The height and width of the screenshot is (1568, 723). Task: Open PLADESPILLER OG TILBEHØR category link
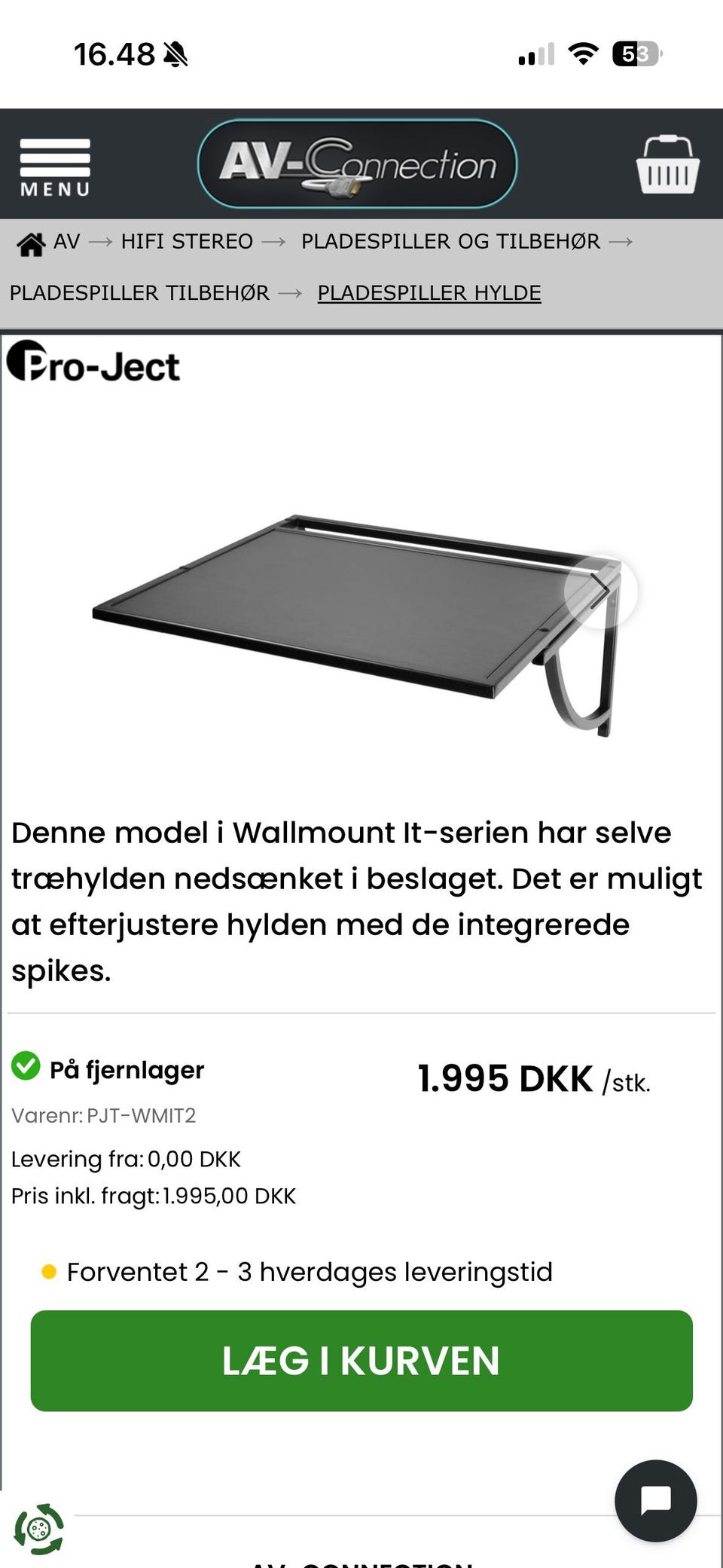[450, 243]
